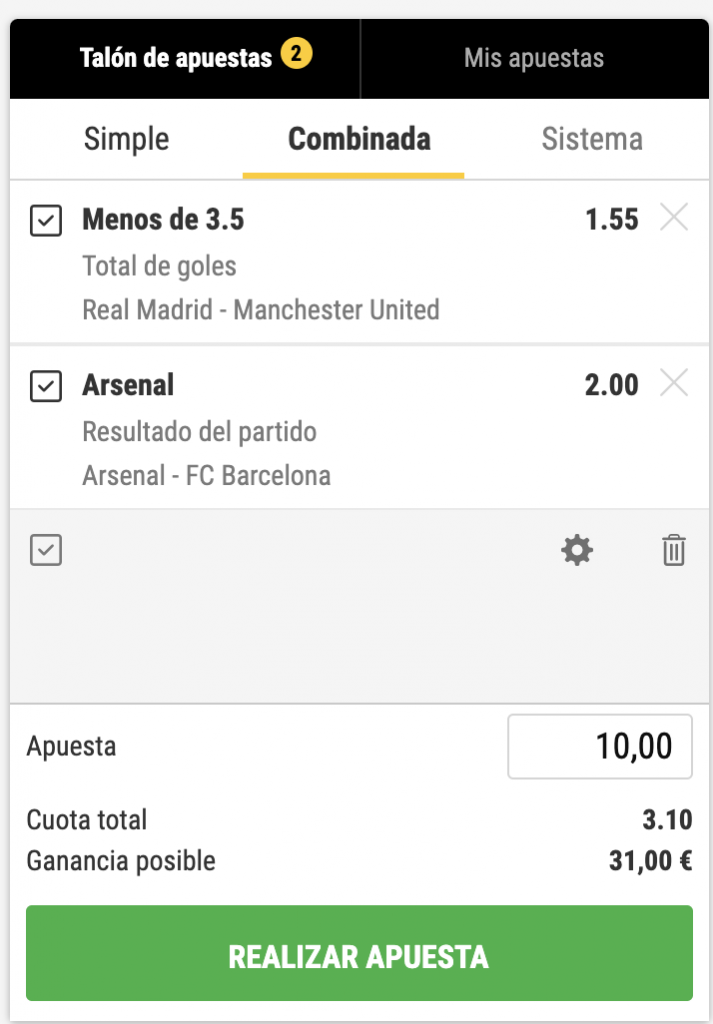Delete all selections with the trash icon
The image size is (713, 1024).
click(x=674, y=550)
